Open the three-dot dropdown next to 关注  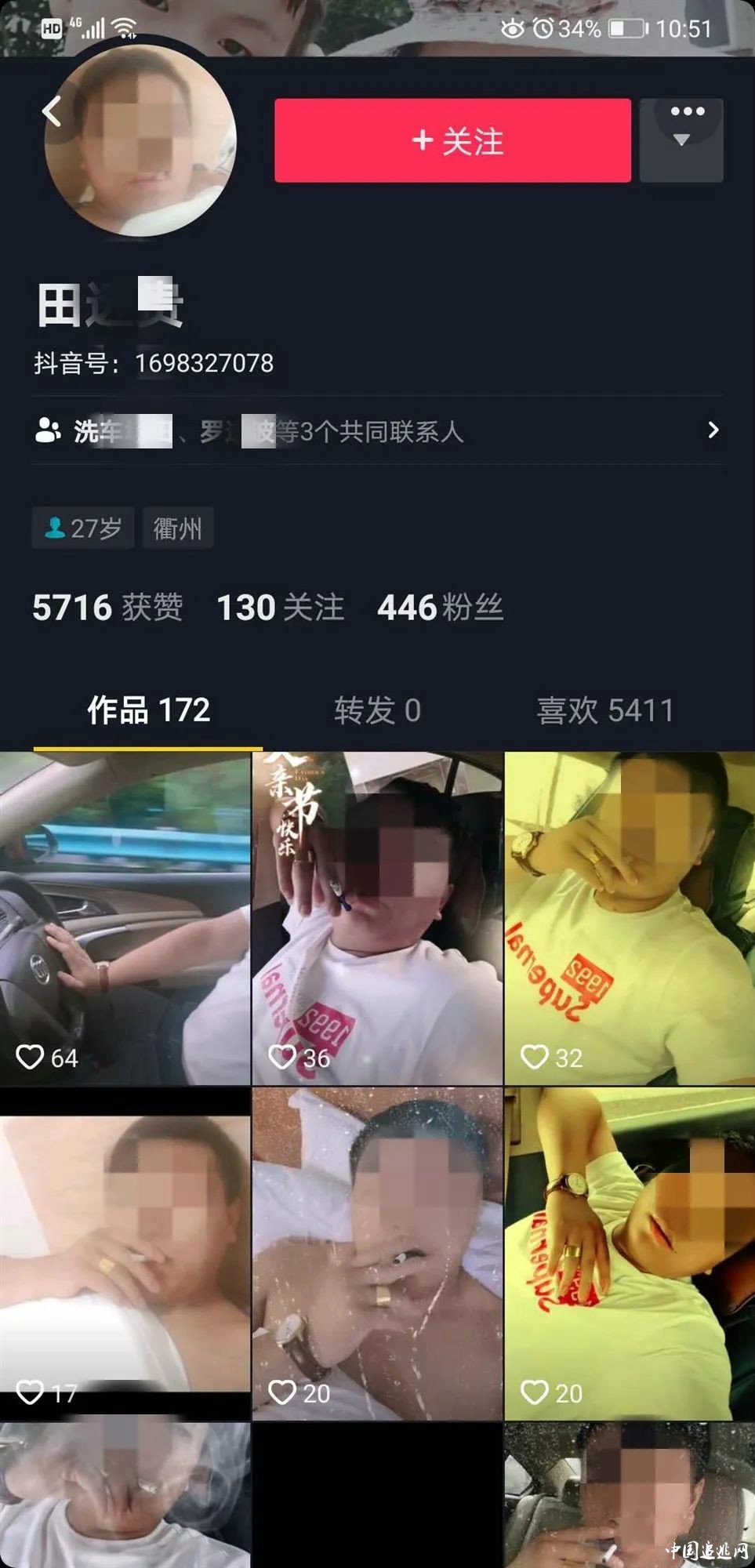coord(681,140)
